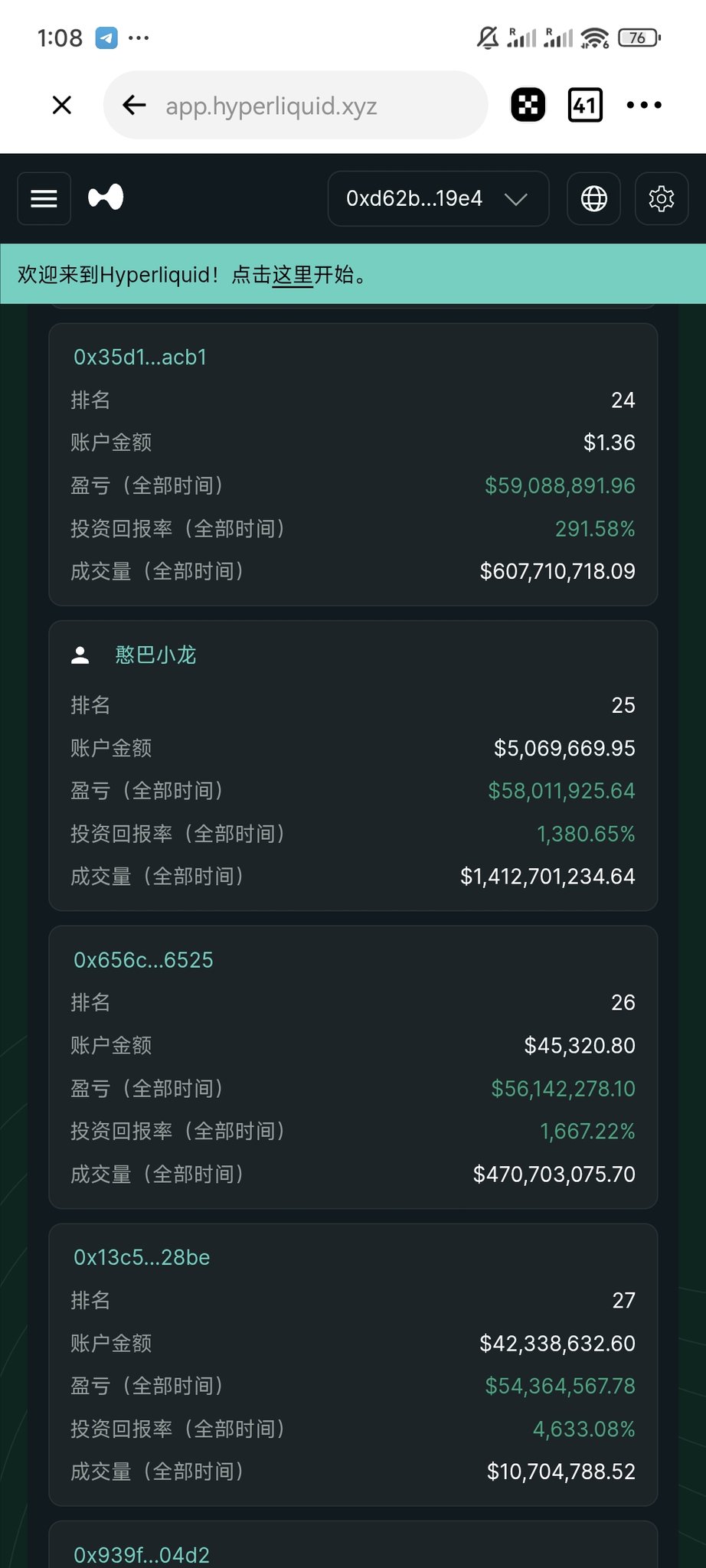Open the settings gear
The height and width of the screenshot is (1568, 706).
pyautogui.click(x=662, y=198)
